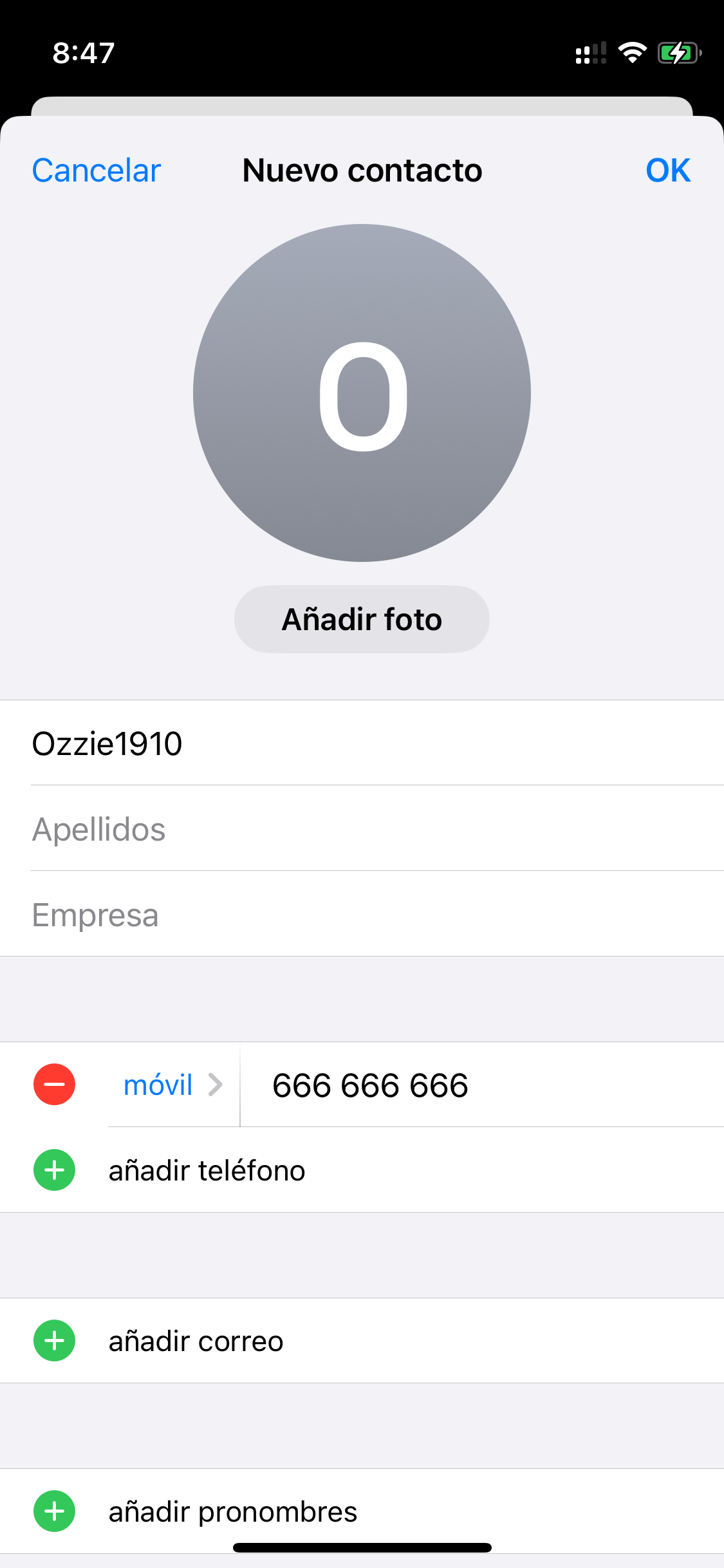Cancel creating the new contact

(97, 171)
